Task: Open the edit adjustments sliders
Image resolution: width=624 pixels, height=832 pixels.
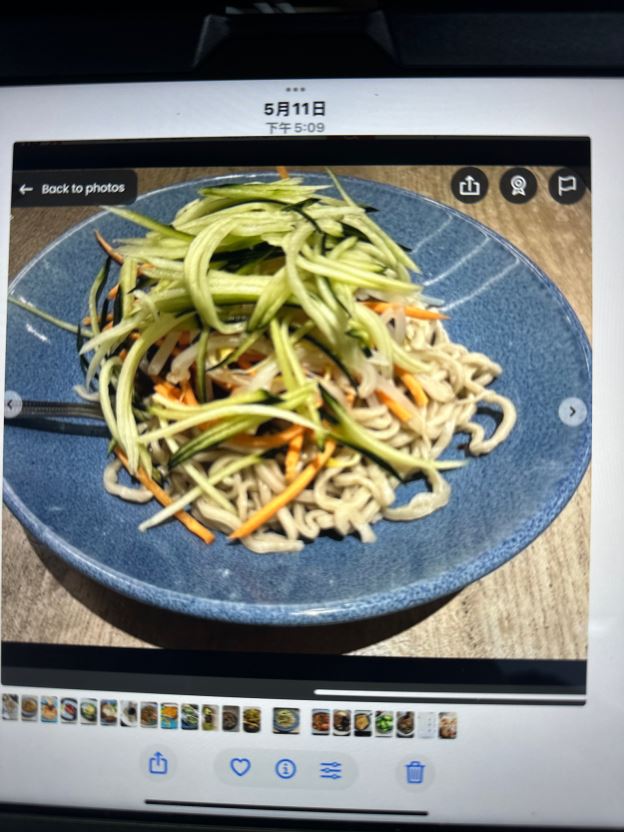Action: coord(331,769)
